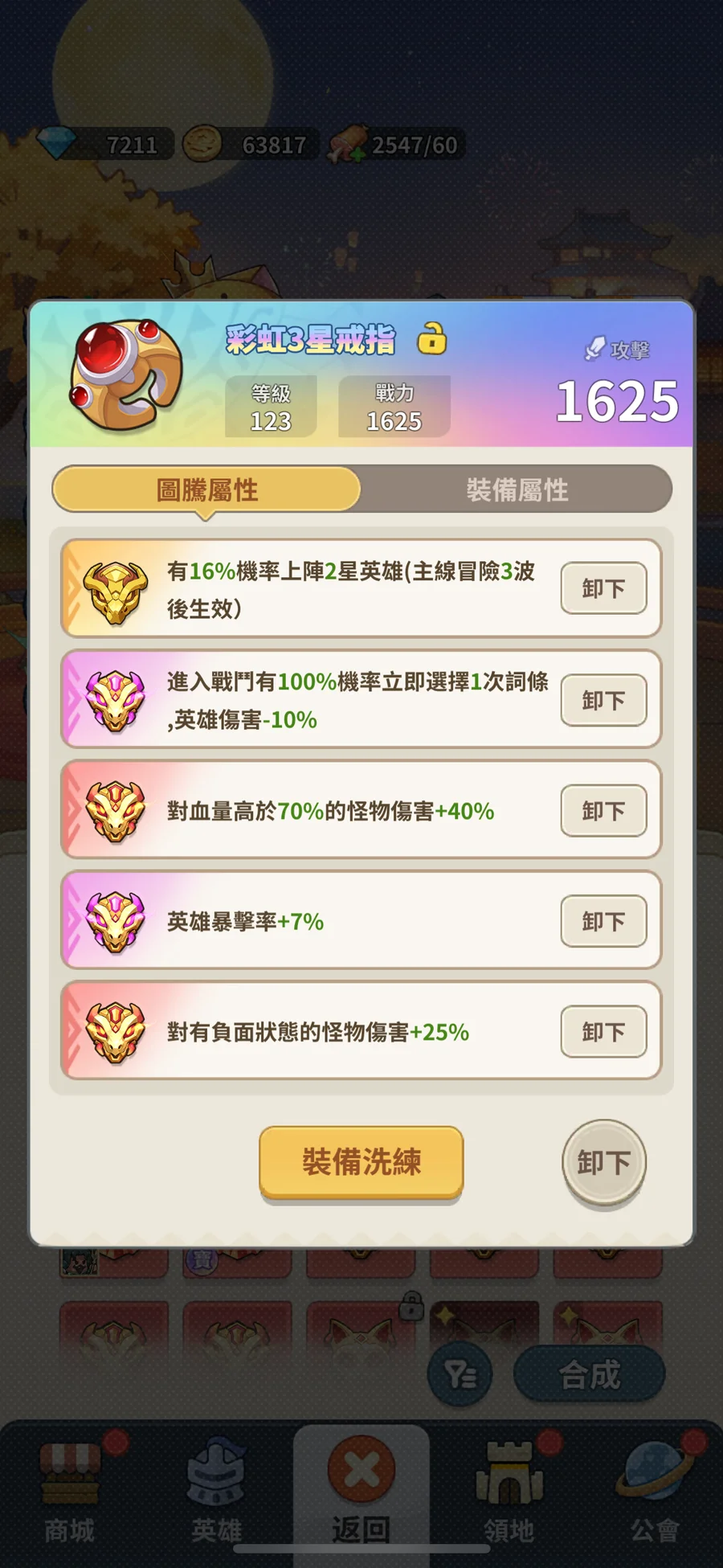This screenshot has width=723, height=1568.
Task: Select the 圖騰屬性 tab
Action: pyautogui.click(x=207, y=489)
